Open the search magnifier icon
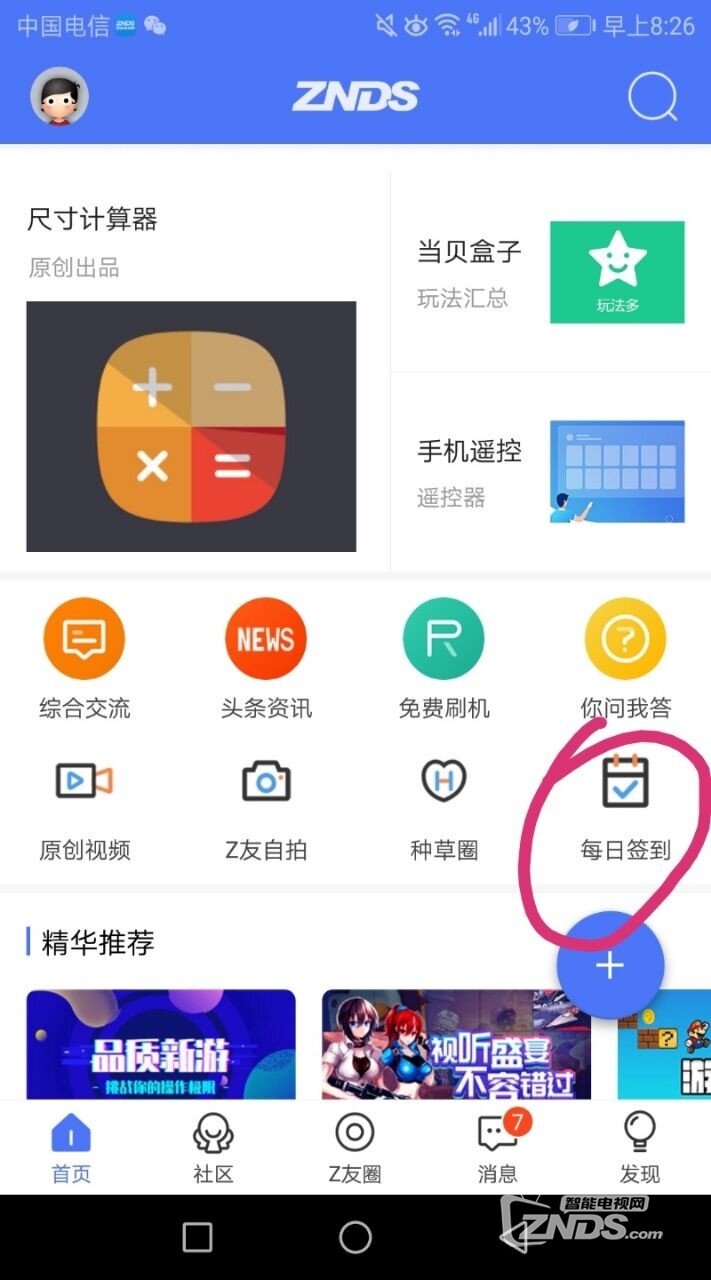This screenshot has width=711, height=1280. (653, 97)
